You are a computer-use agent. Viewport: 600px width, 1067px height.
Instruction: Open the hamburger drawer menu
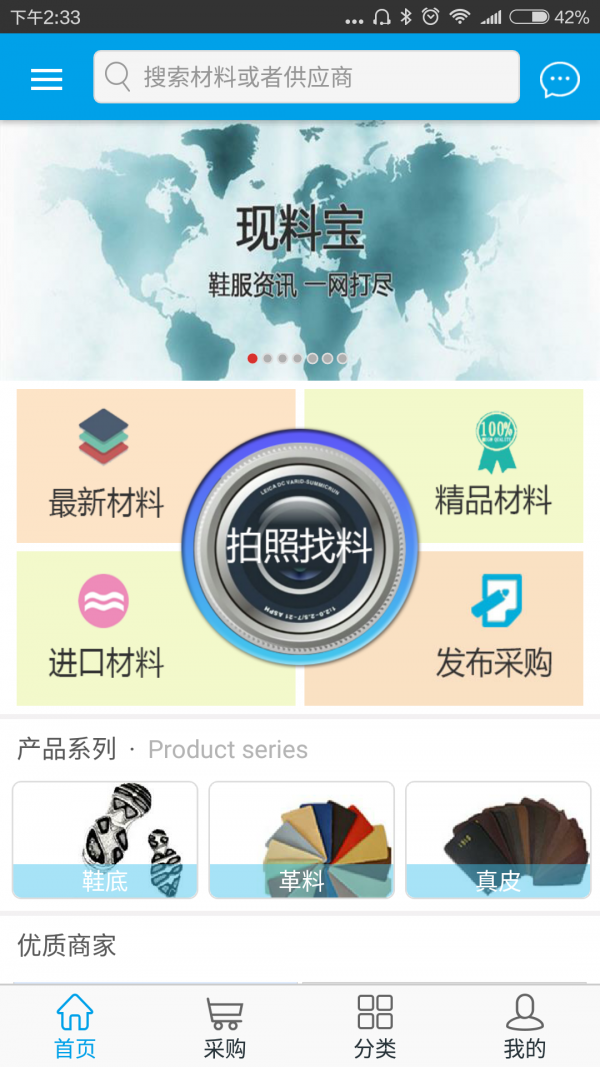[x=46, y=79]
